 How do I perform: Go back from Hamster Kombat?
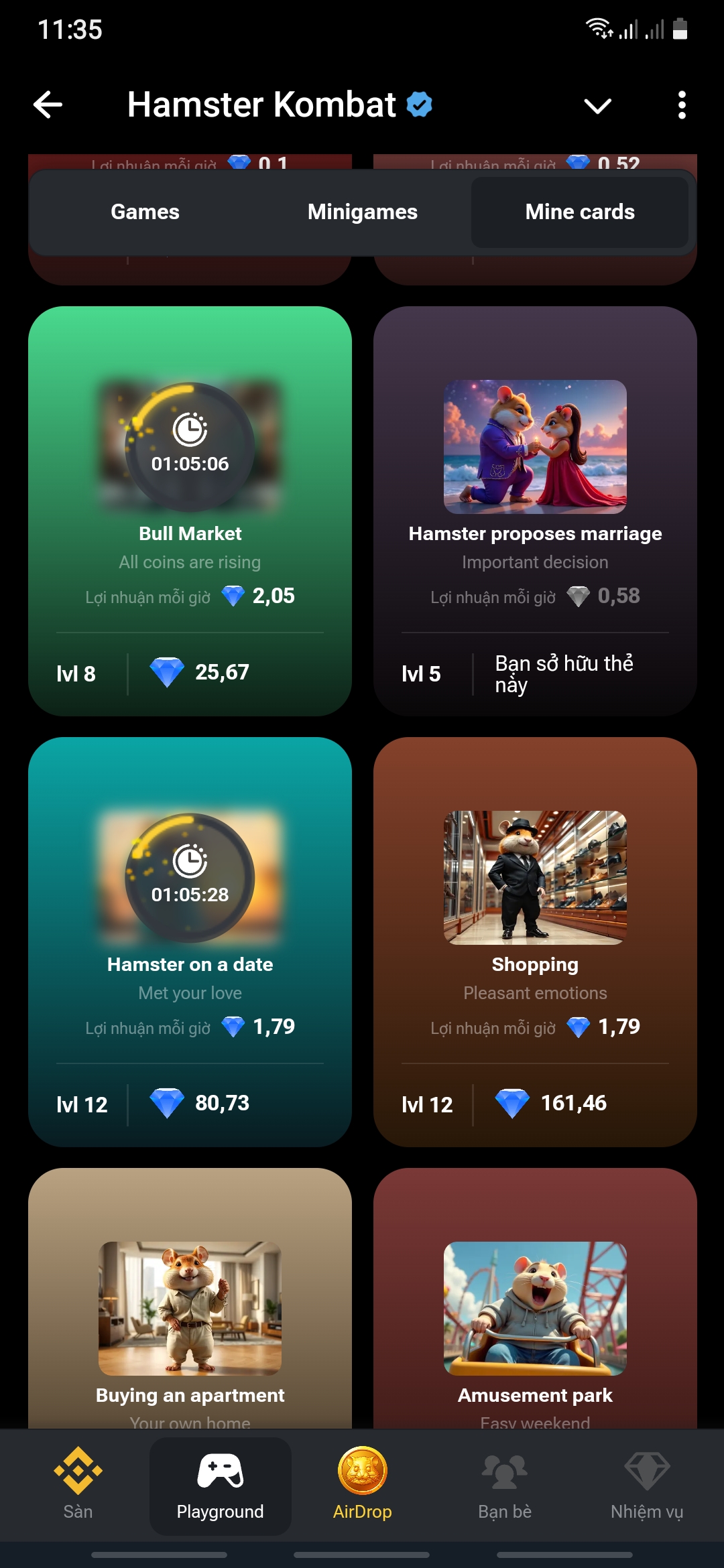point(48,105)
